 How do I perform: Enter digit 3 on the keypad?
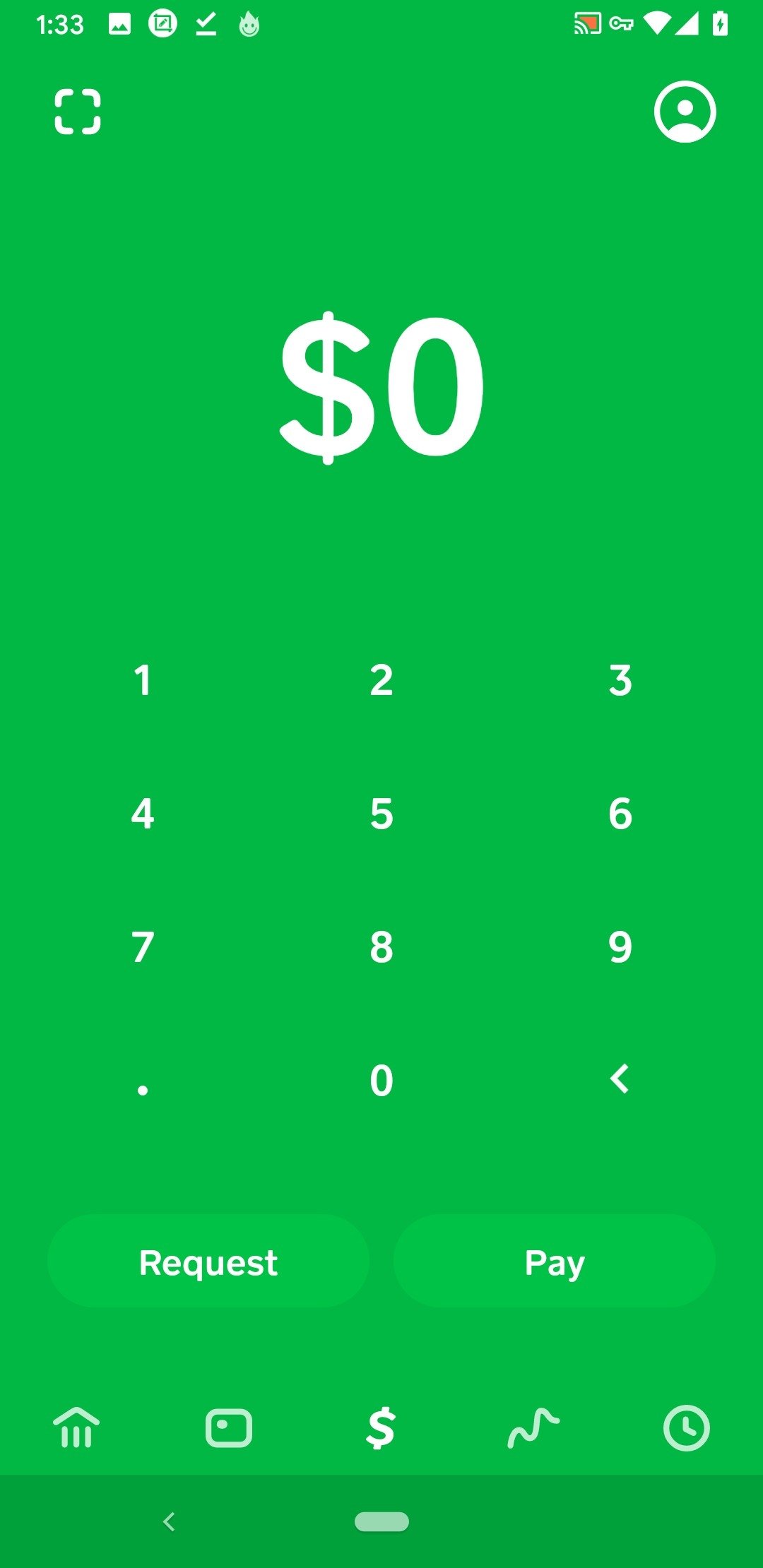[620, 680]
